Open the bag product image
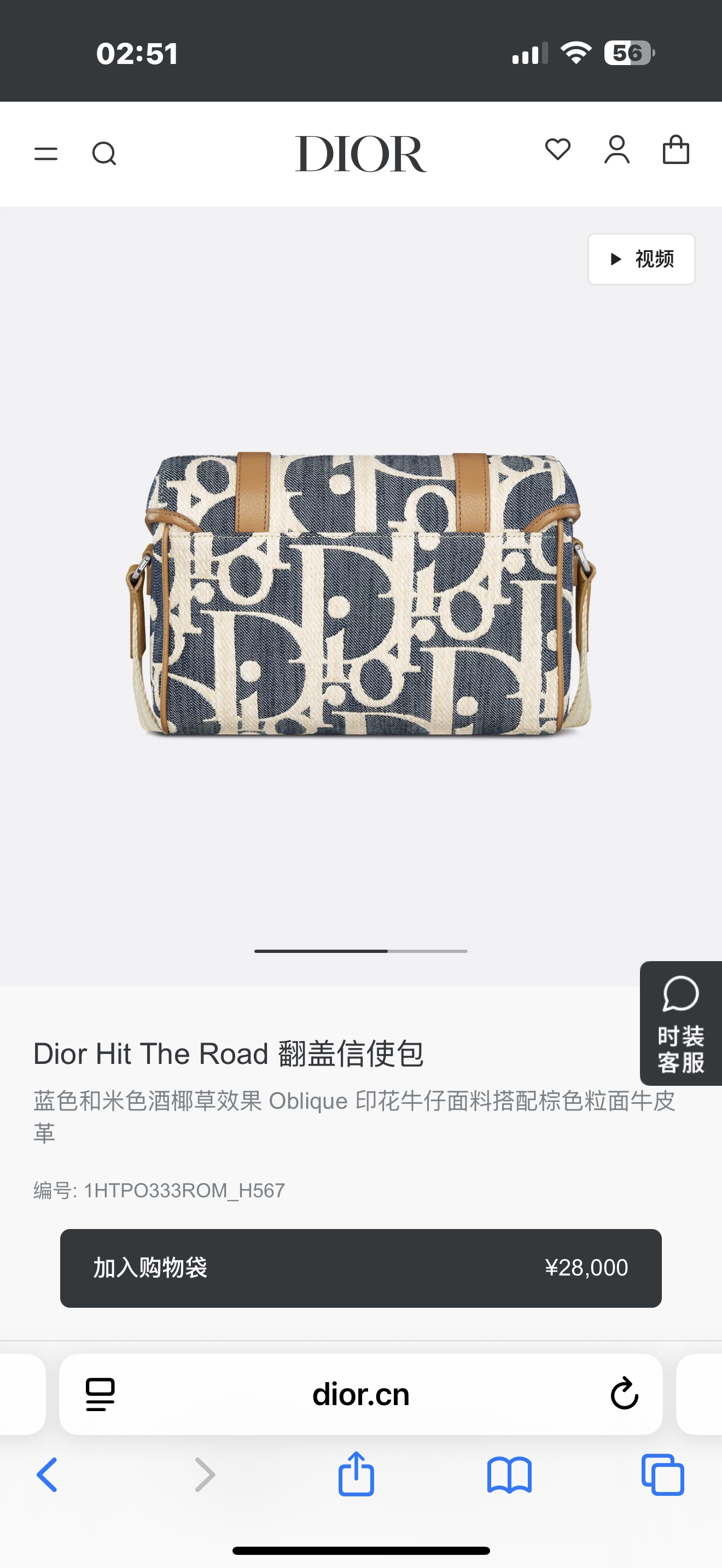722x1568 pixels. tap(360, 594)
